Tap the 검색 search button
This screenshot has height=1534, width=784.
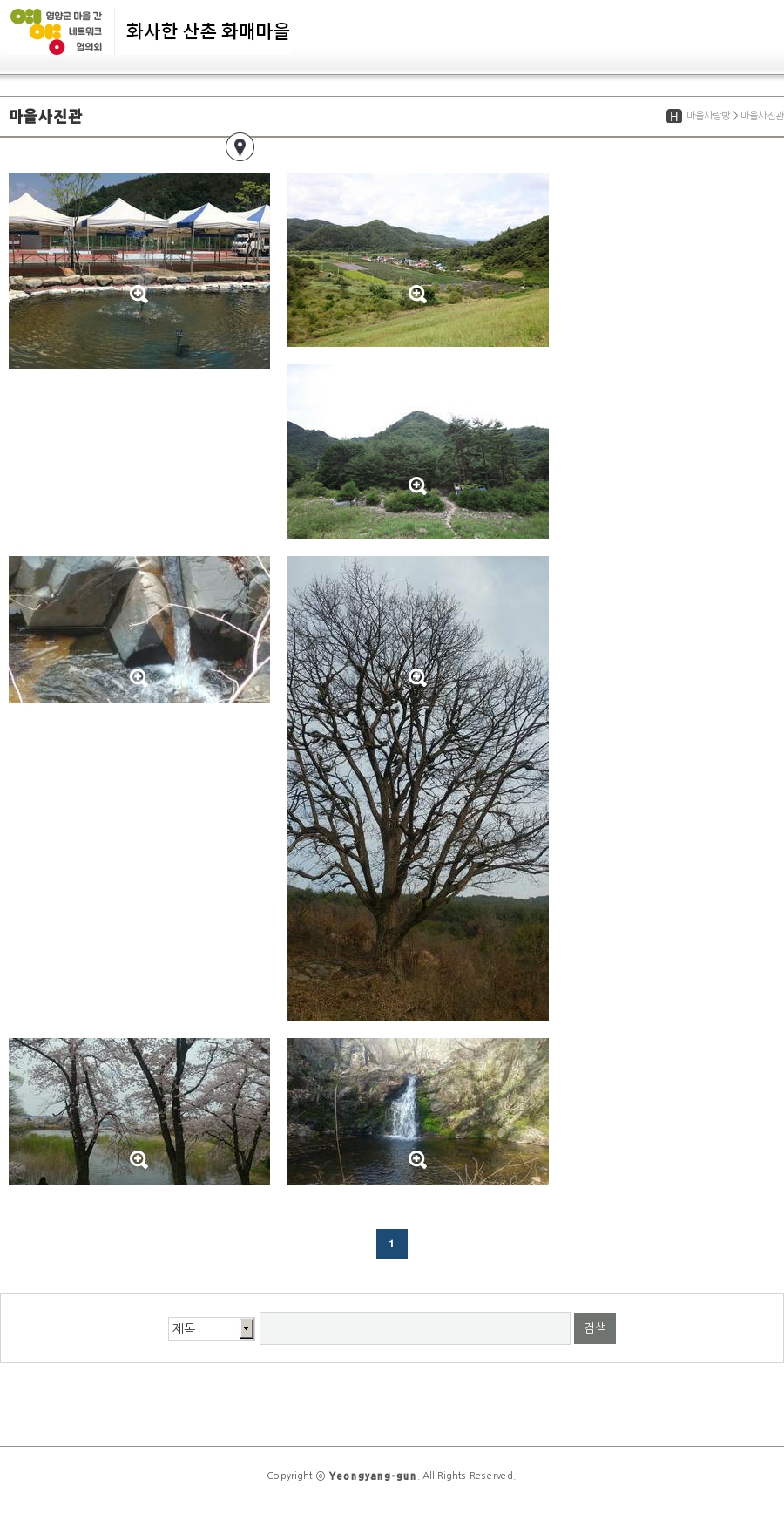pyautogui.click(x=595, y=1328)
